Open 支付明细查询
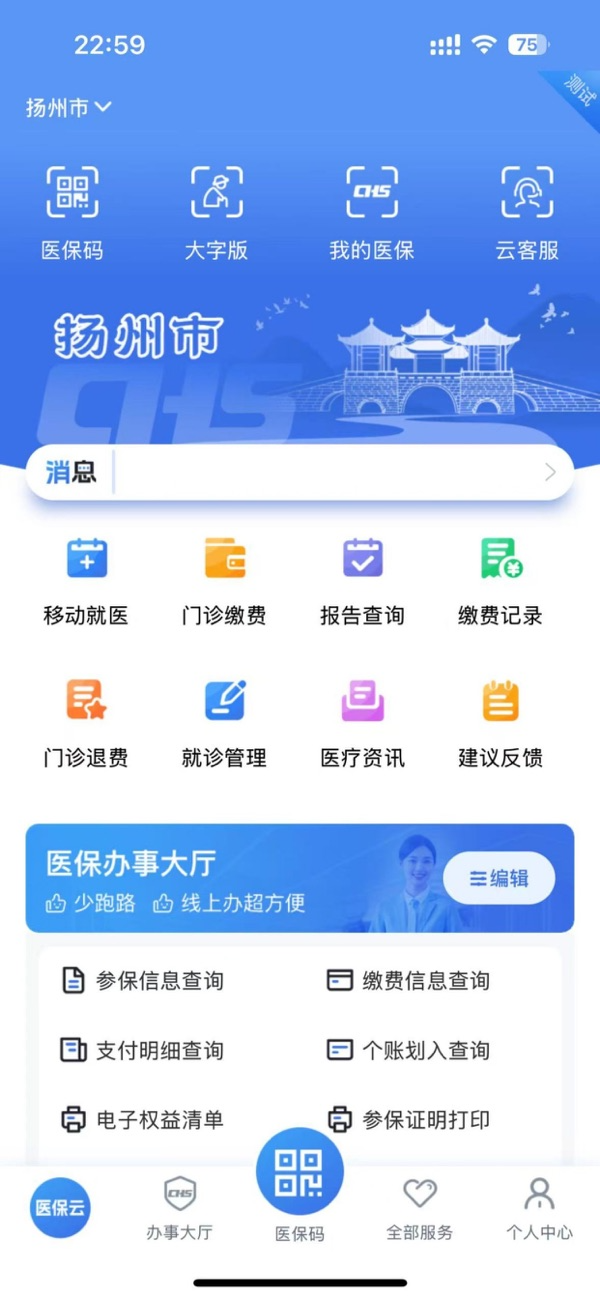 pos(142,1051)
